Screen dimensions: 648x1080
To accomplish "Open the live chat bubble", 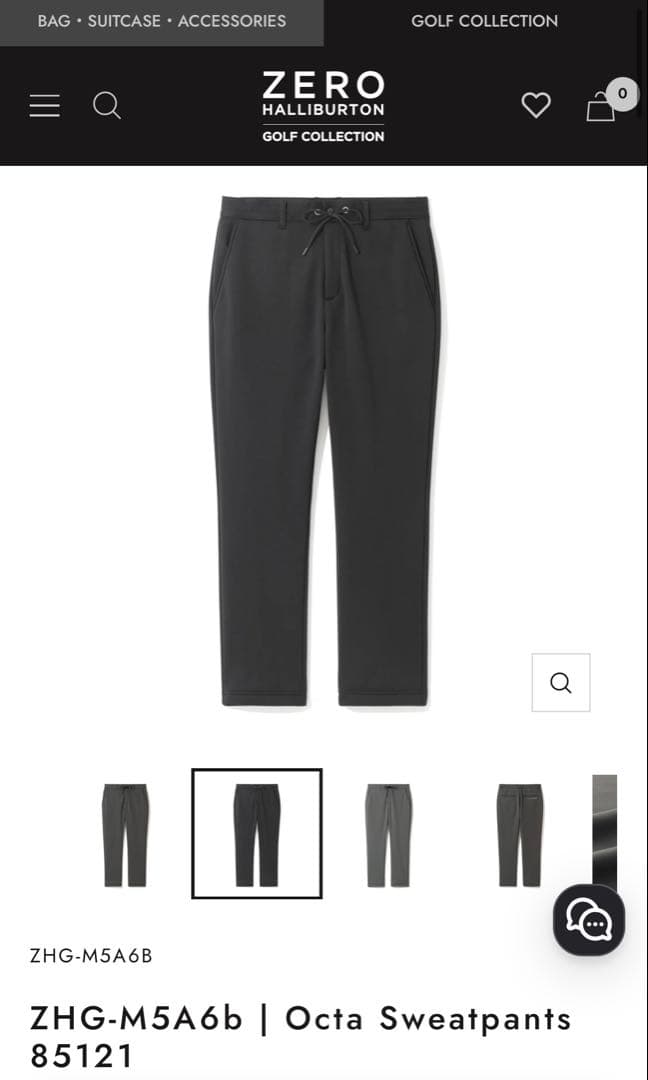I will pos(589,920).
